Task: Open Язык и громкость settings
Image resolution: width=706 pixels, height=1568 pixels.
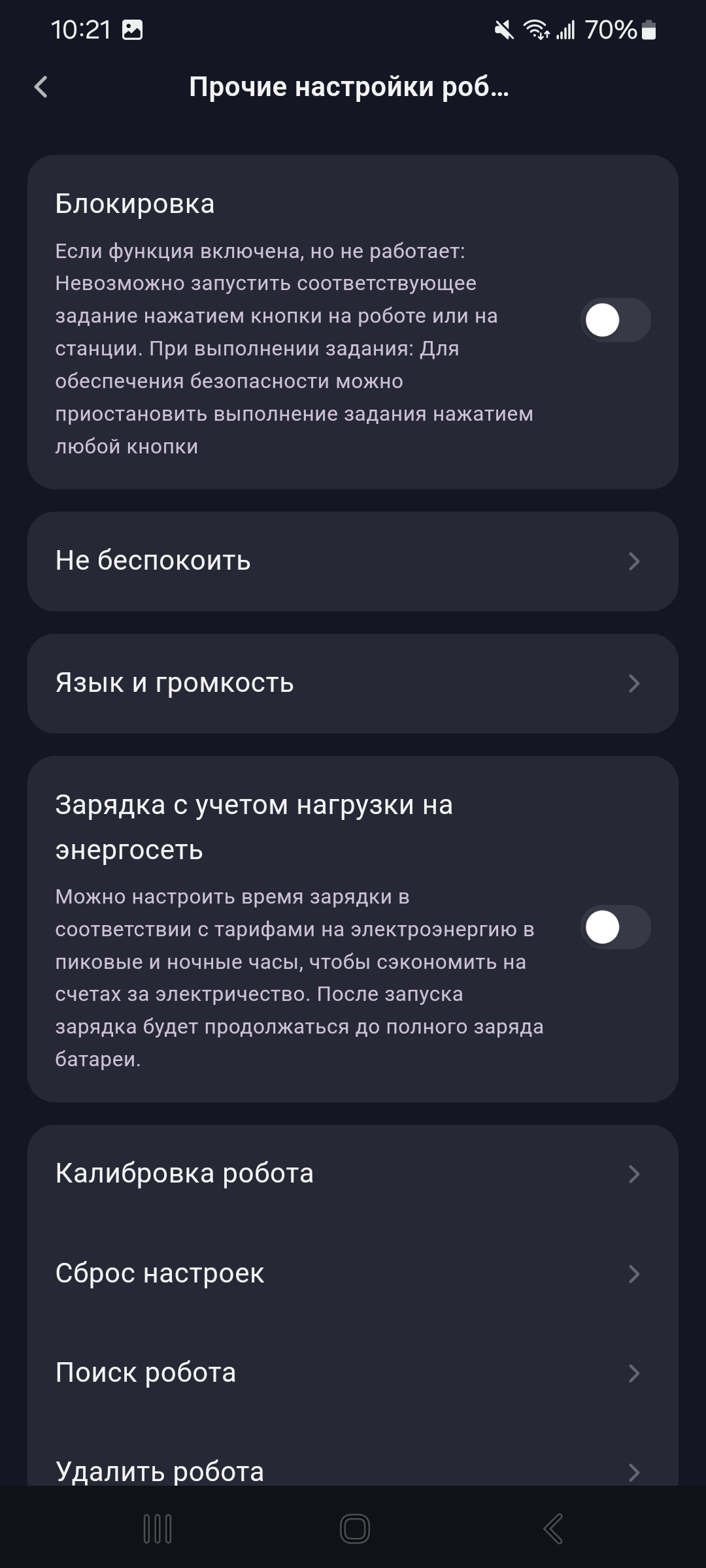Action: point(352,683)
